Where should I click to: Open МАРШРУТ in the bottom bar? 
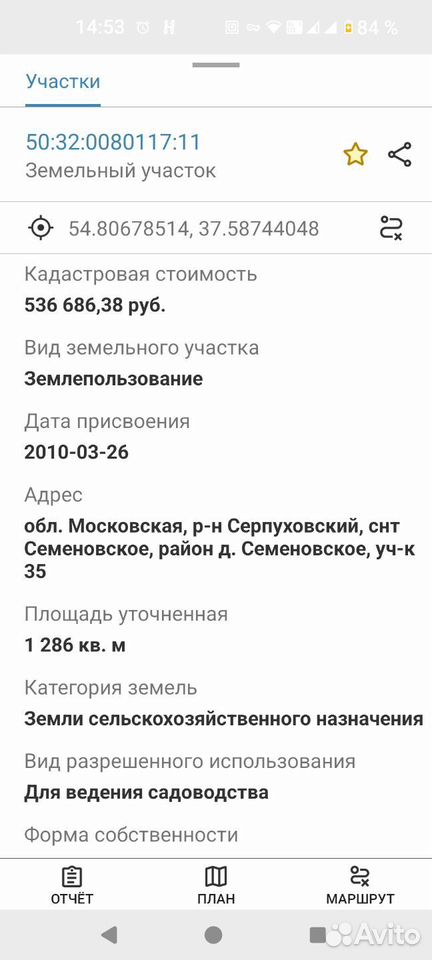click(360, 885)
